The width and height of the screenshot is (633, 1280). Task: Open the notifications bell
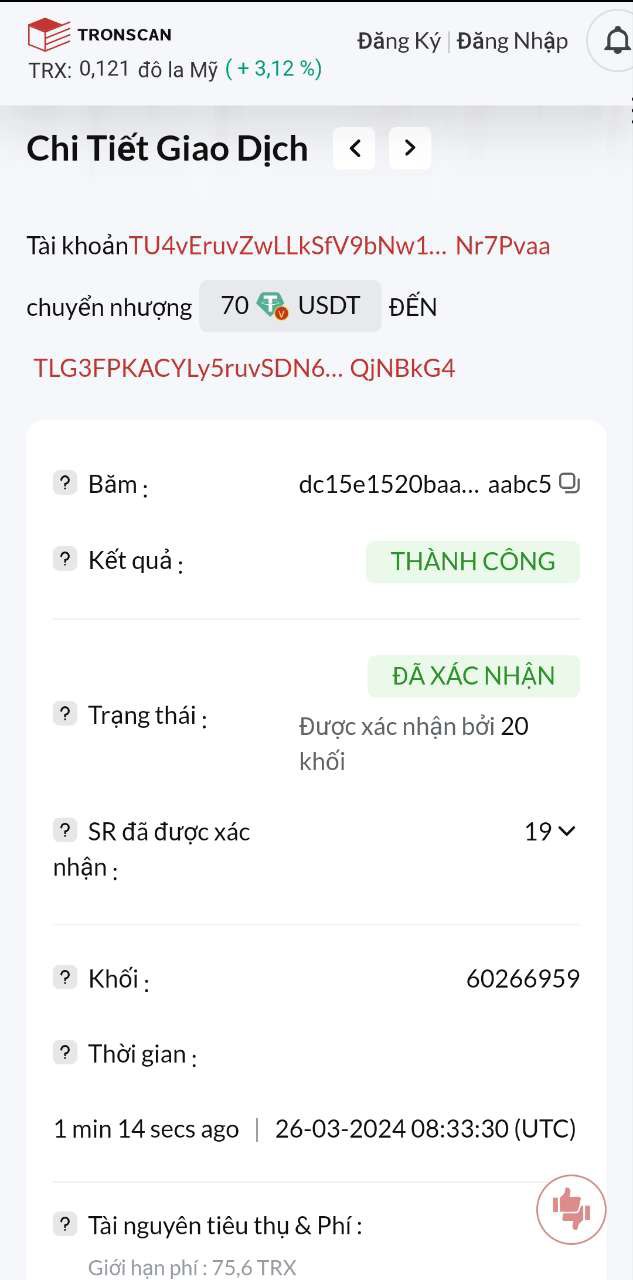tap(617, 42)
